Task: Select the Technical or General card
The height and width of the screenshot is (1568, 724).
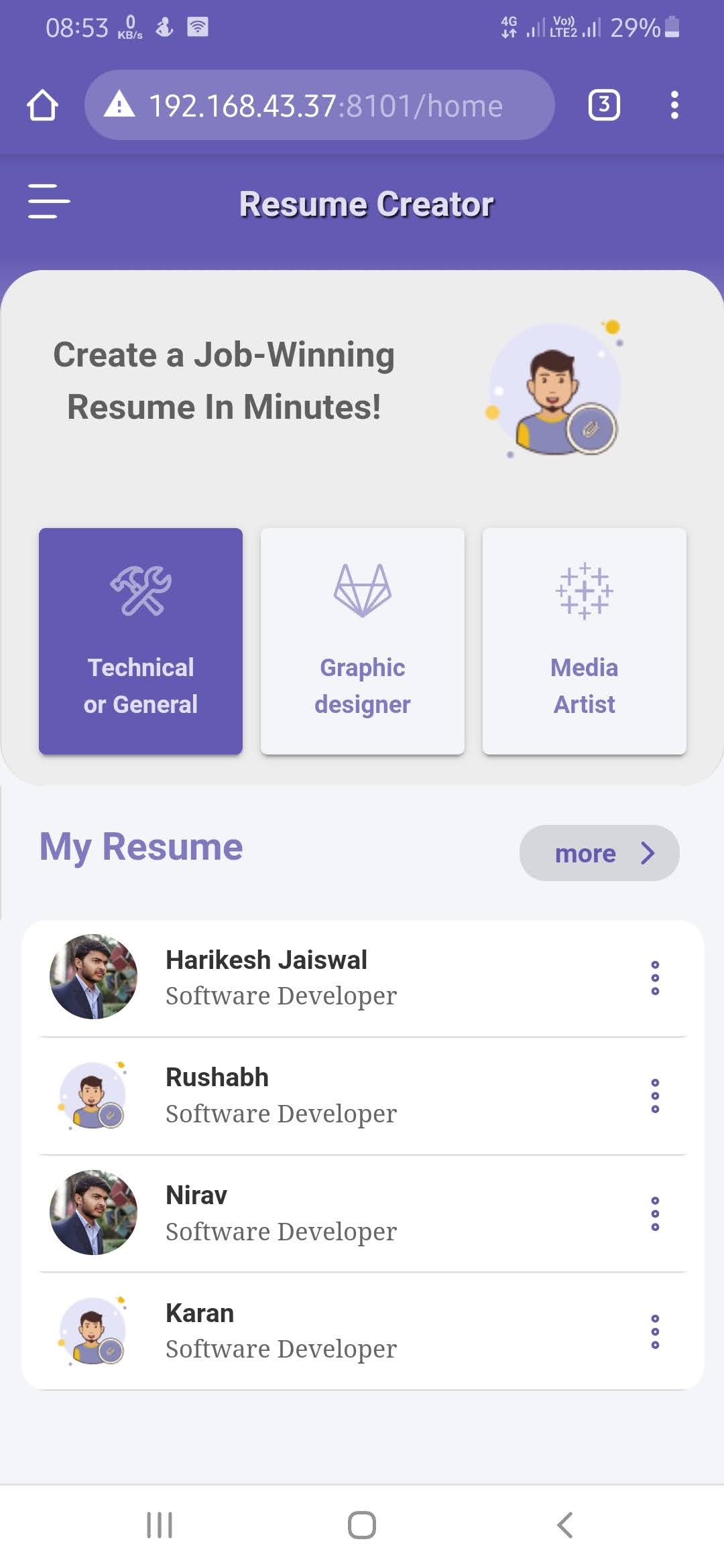Action: (x=141, y=641)
